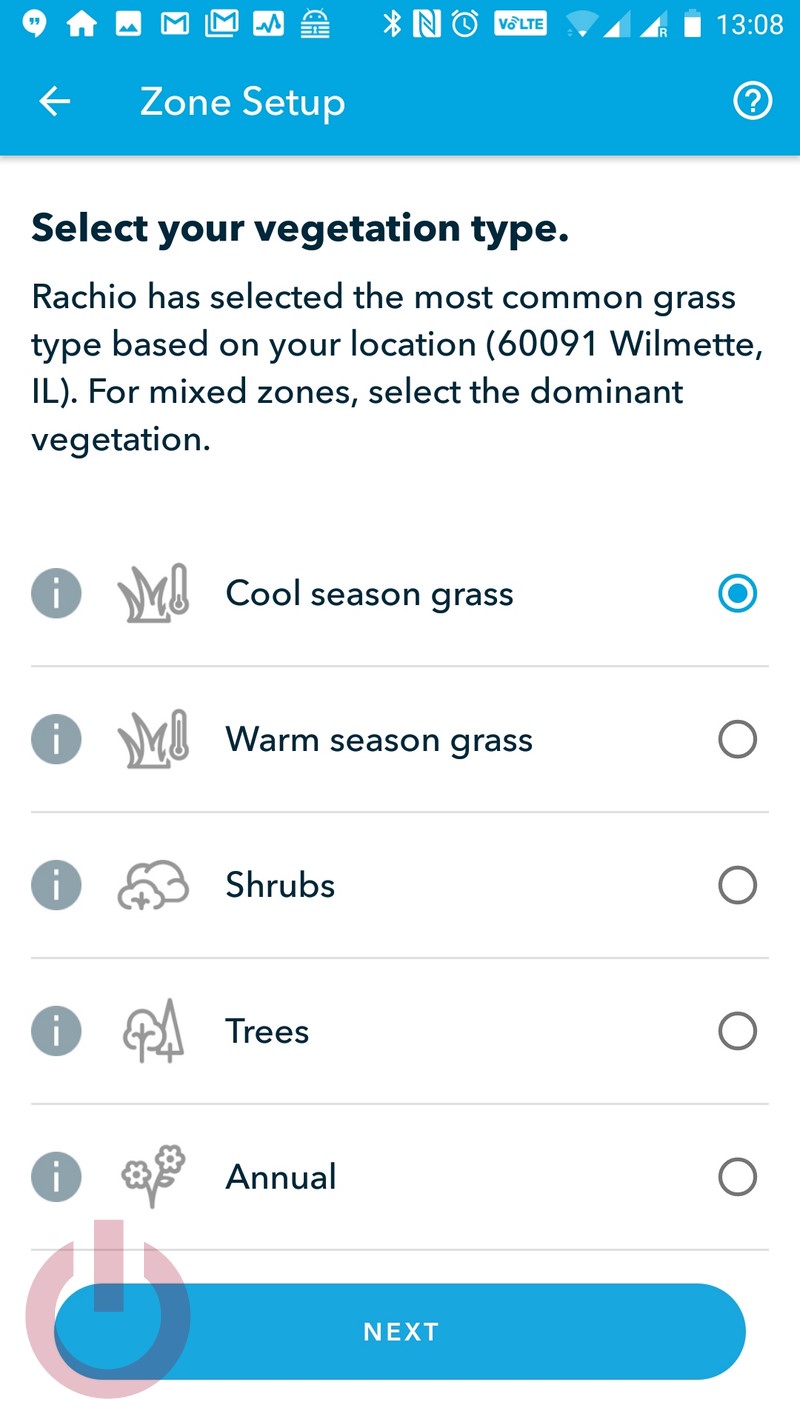Screen dimensions: 800x1422
Task: Open the help question mark icon
Action: (752, 101)
